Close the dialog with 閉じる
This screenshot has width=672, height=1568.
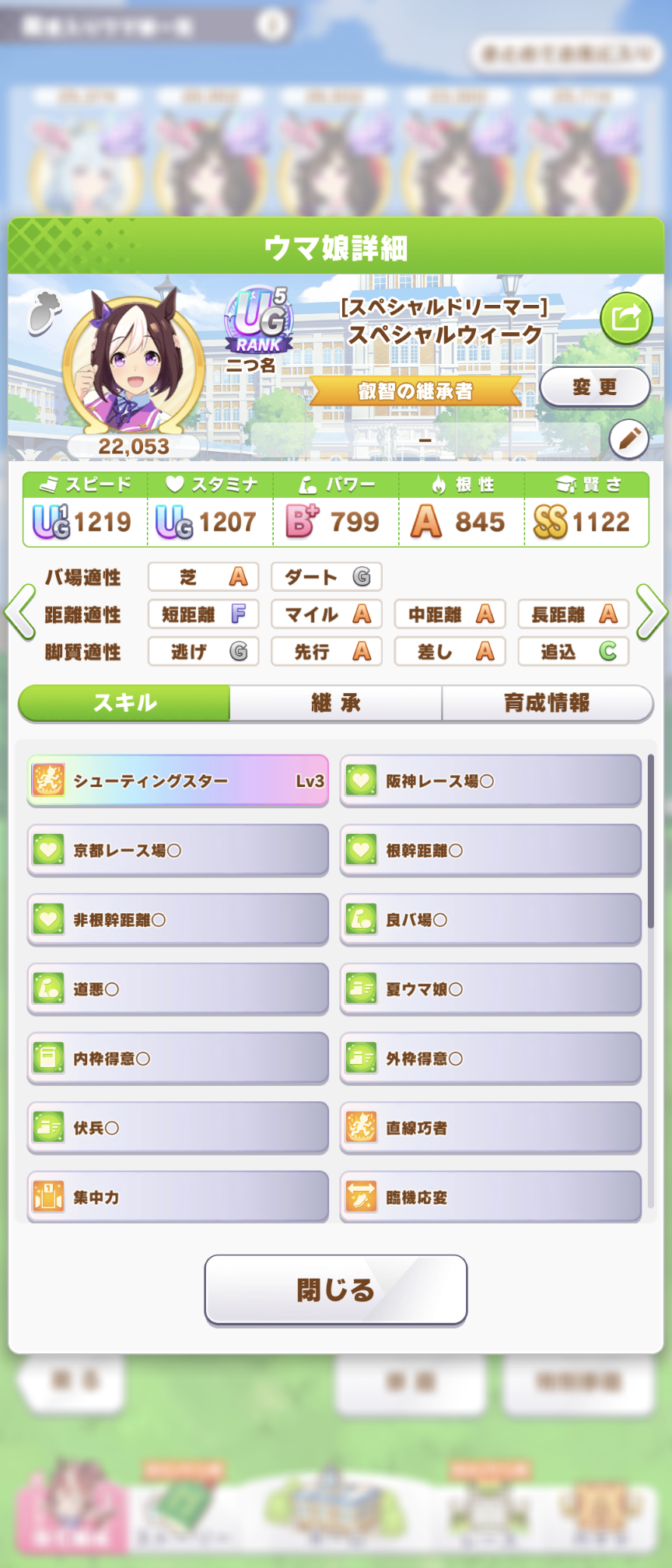[x=335, y=1290]
